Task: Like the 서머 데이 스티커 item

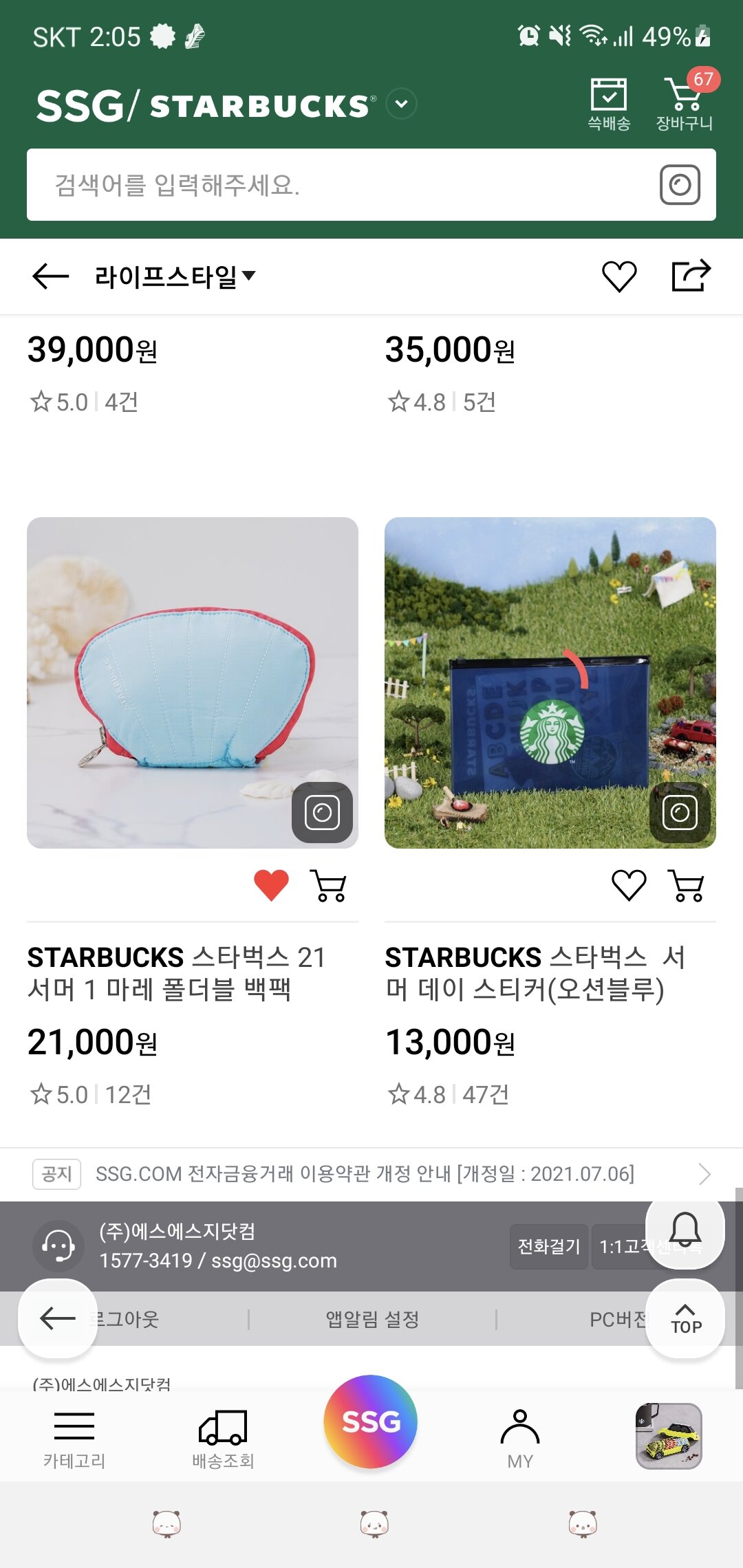Action: click(x=629, y=885)
